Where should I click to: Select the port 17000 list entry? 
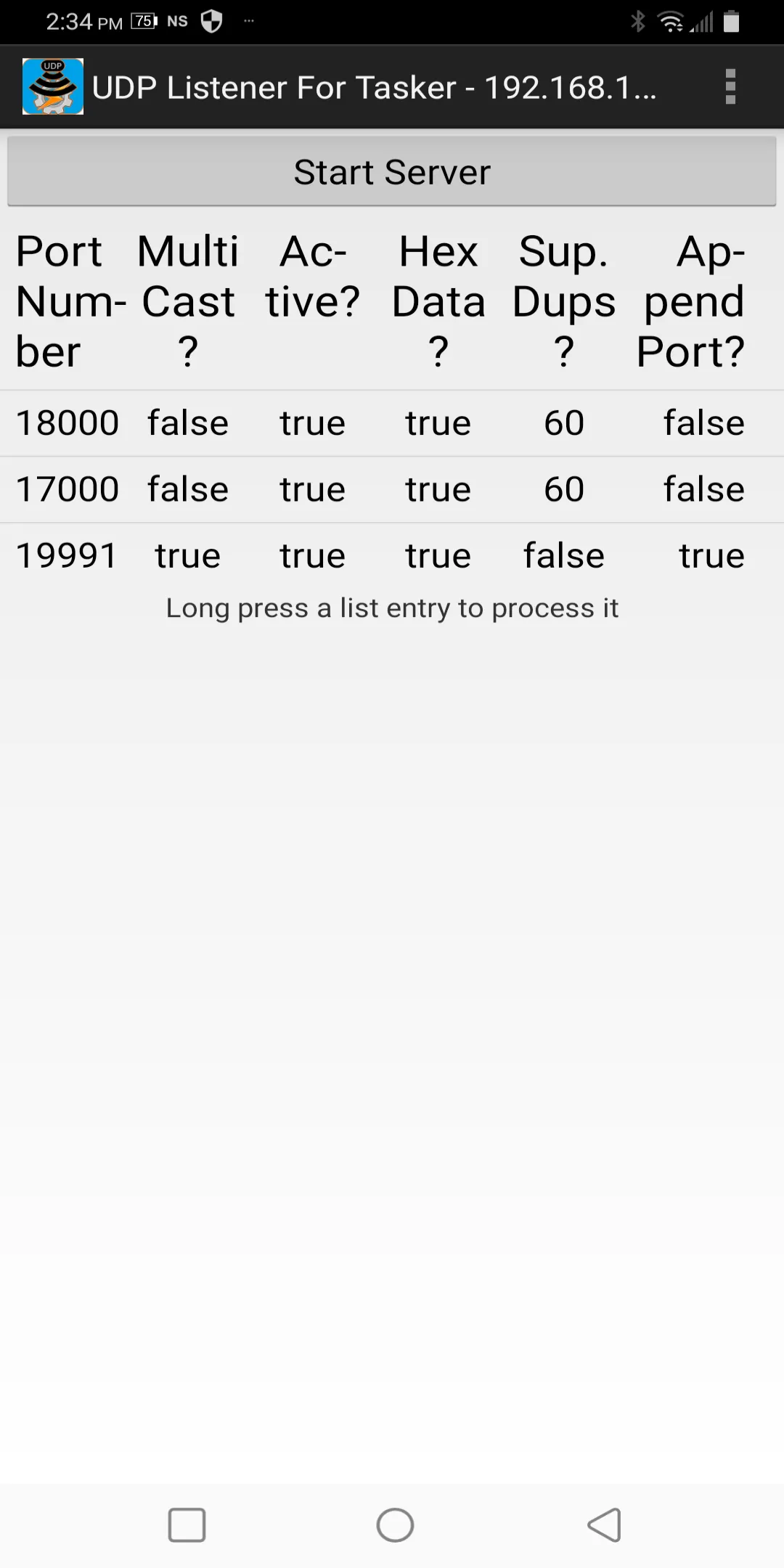coord(392,489)
